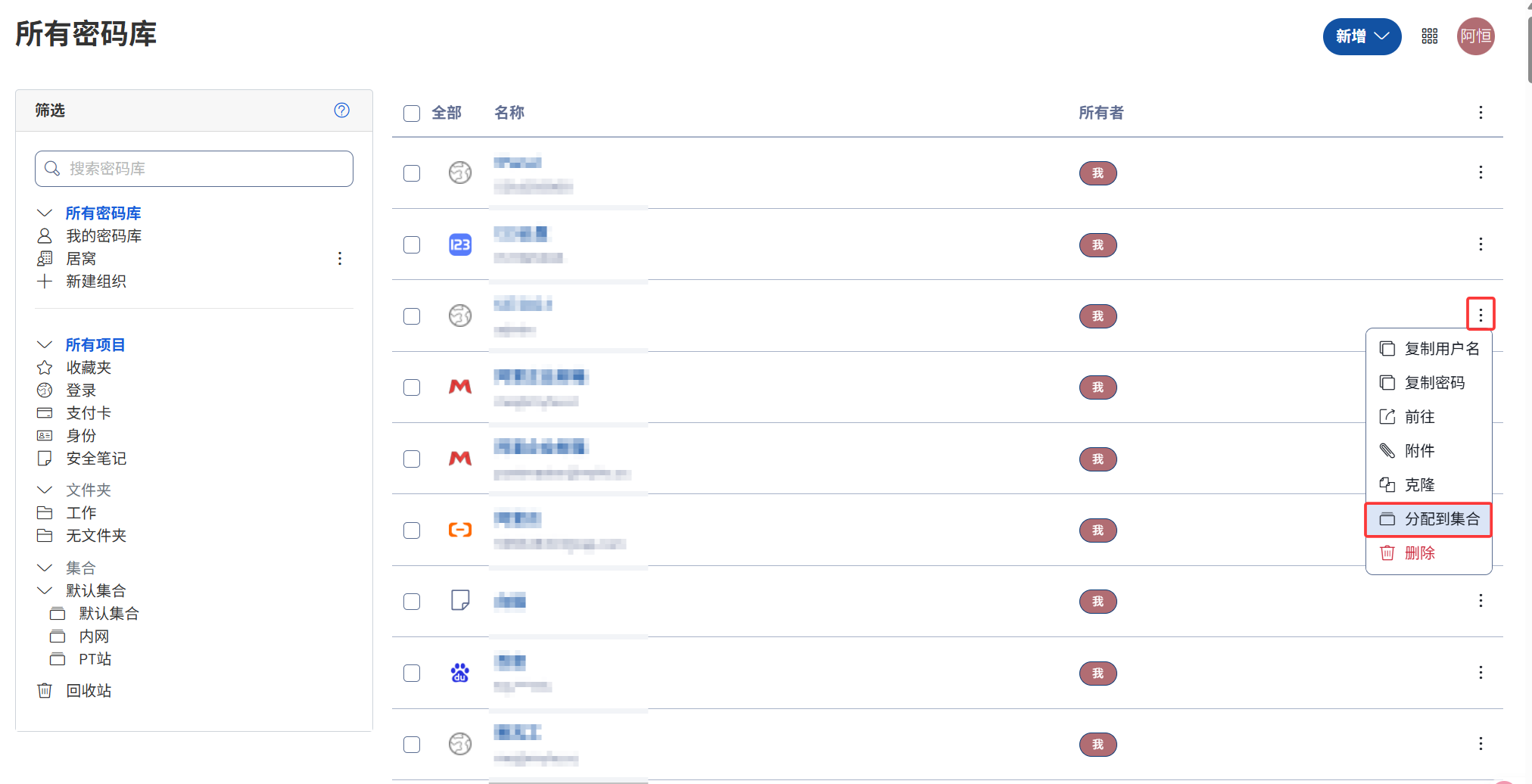Open options for the 居窝 organization
1532x784 pixels.
click(x=340, y=259)
